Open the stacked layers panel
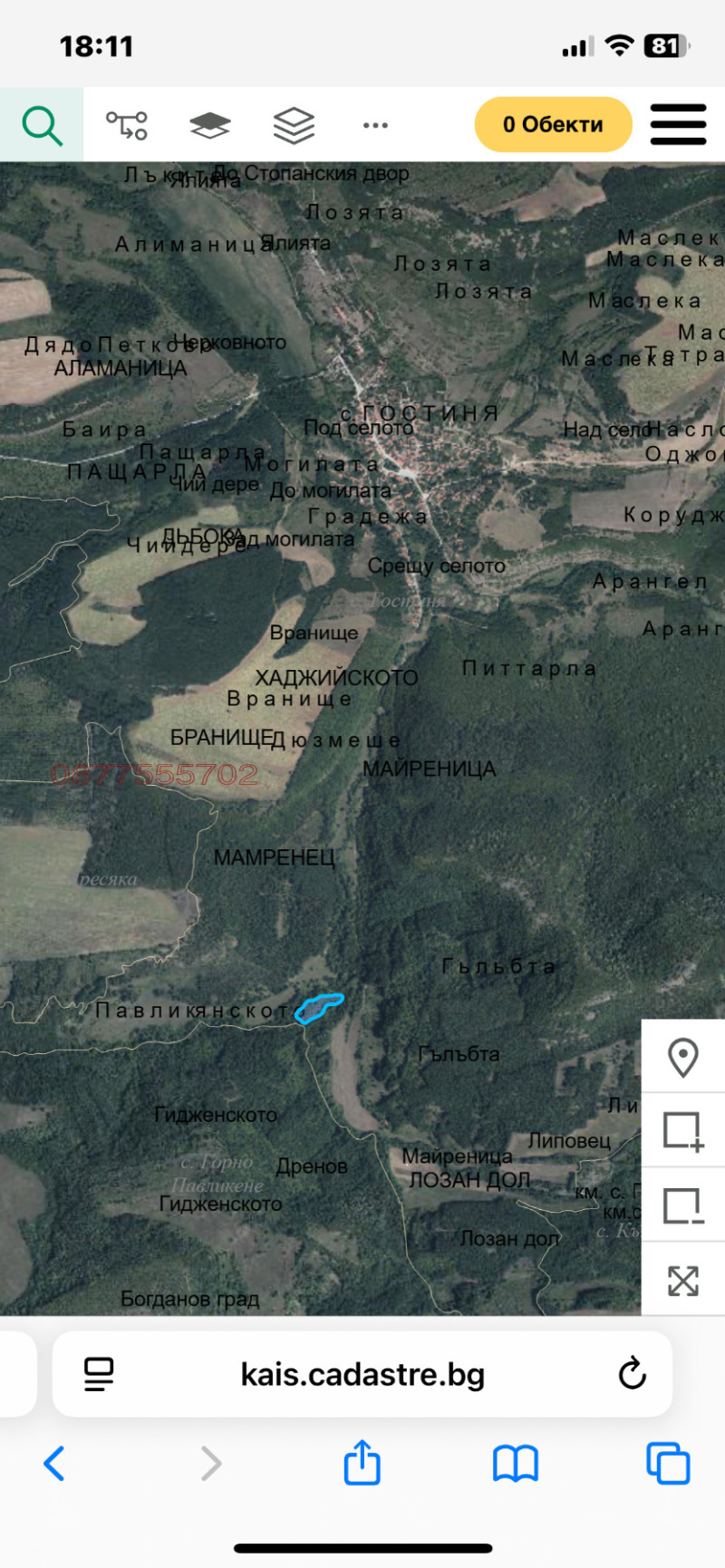The height and width of the screenshot is (1568, 725). [x=294, y=125]
